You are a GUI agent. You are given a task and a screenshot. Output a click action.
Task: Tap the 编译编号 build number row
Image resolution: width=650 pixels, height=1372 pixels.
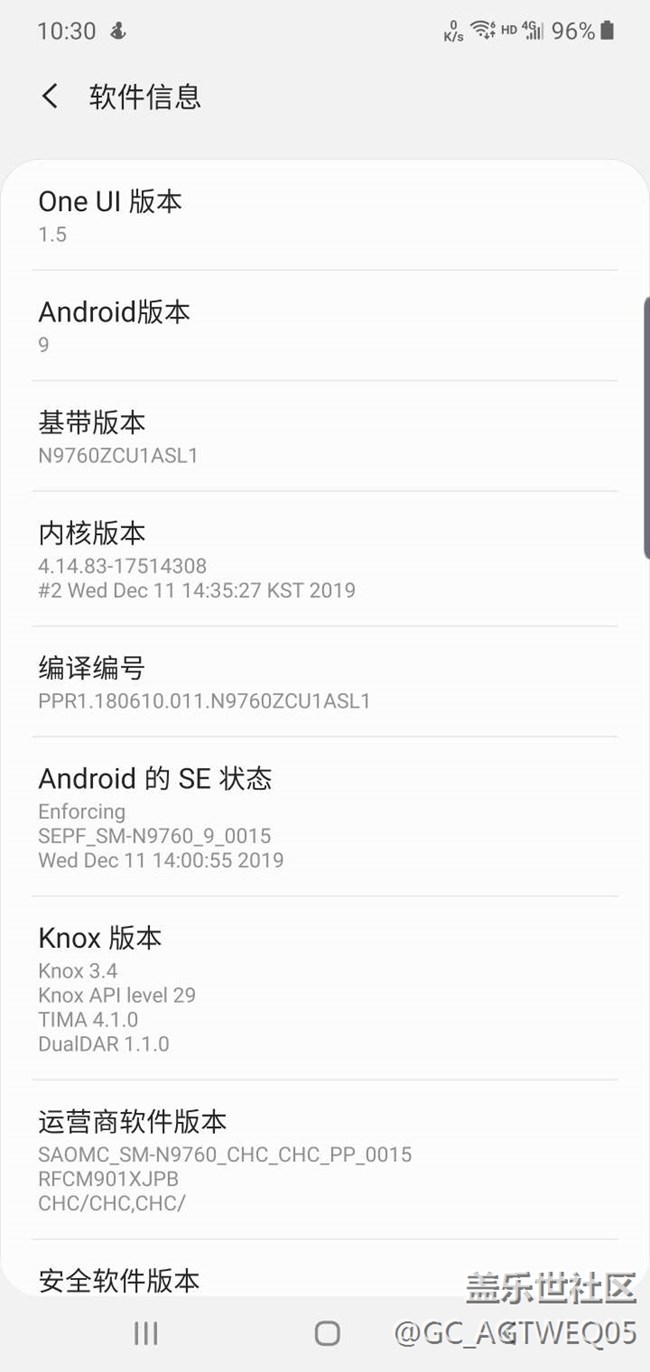(x=324, y=682)
